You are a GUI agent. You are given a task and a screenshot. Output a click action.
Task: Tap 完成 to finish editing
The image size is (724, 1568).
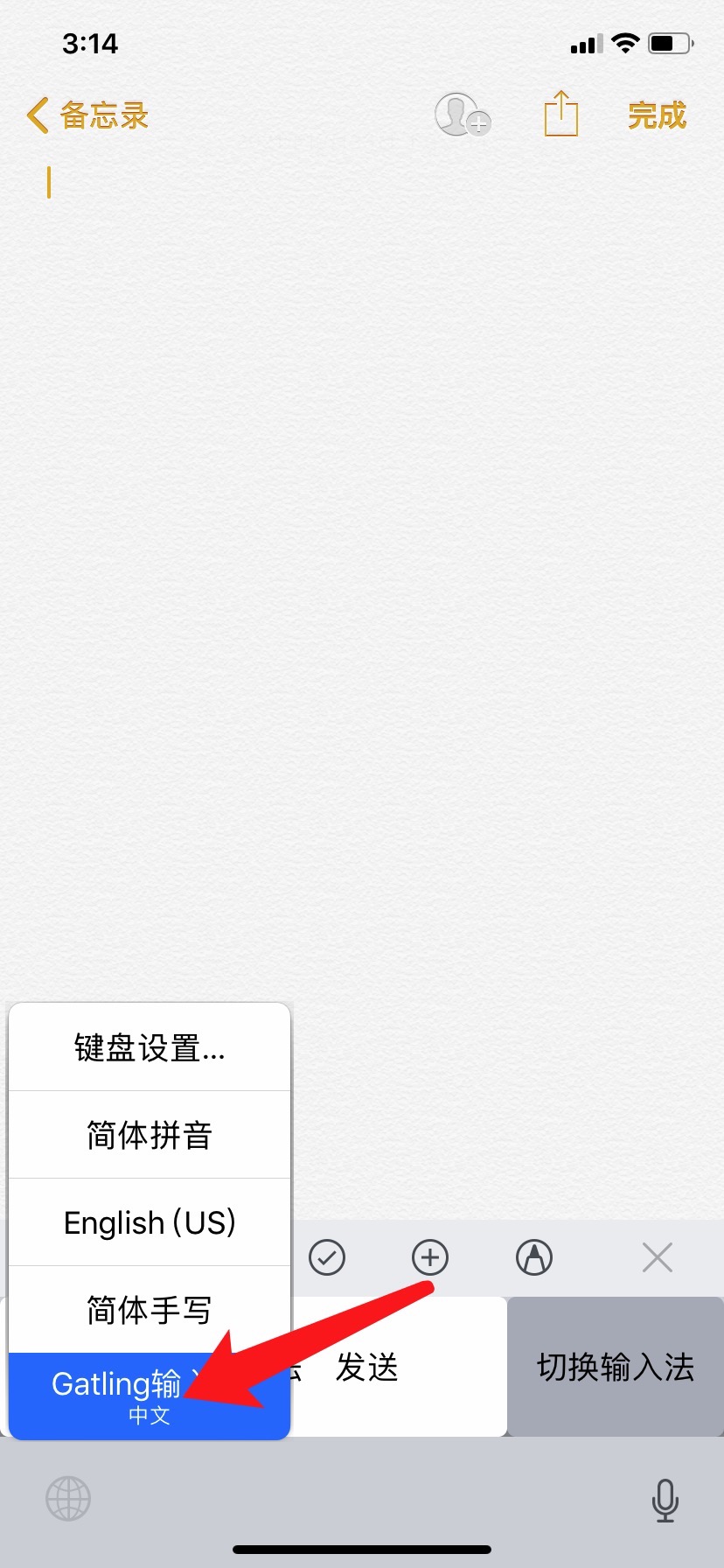click(x=657, y=115)
